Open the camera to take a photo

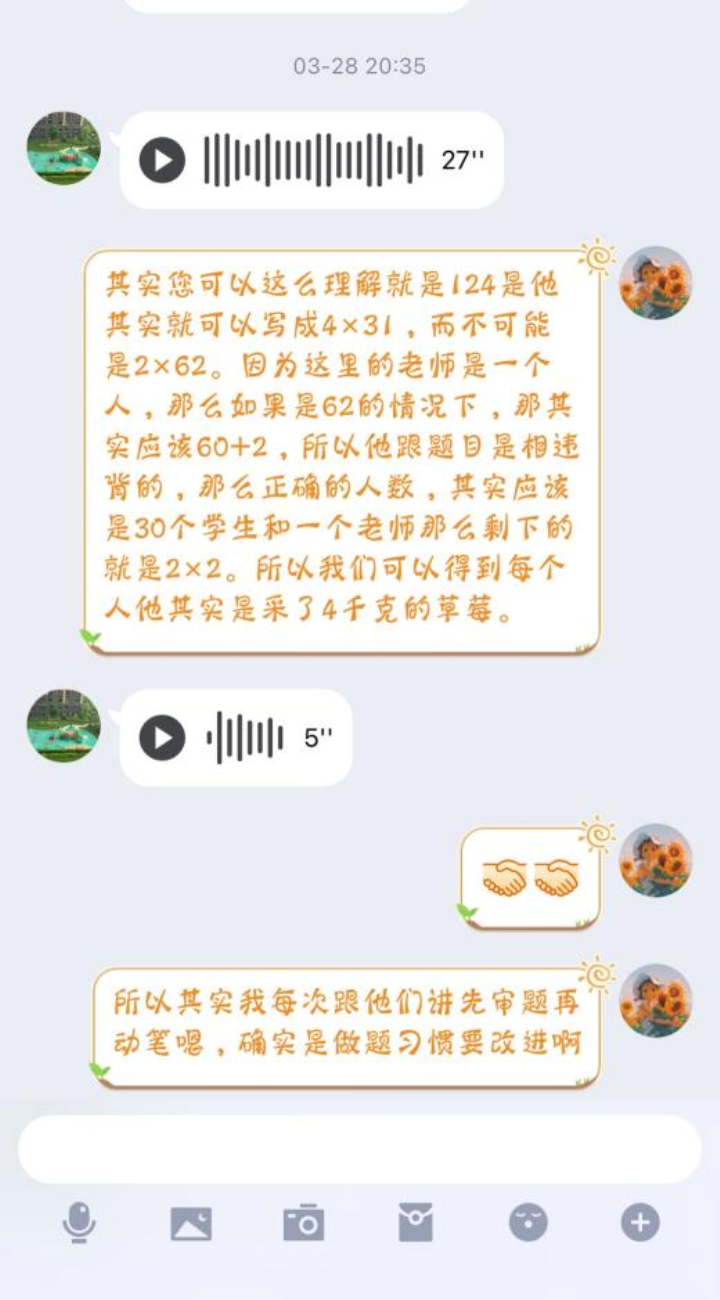tap(304, 1222)
